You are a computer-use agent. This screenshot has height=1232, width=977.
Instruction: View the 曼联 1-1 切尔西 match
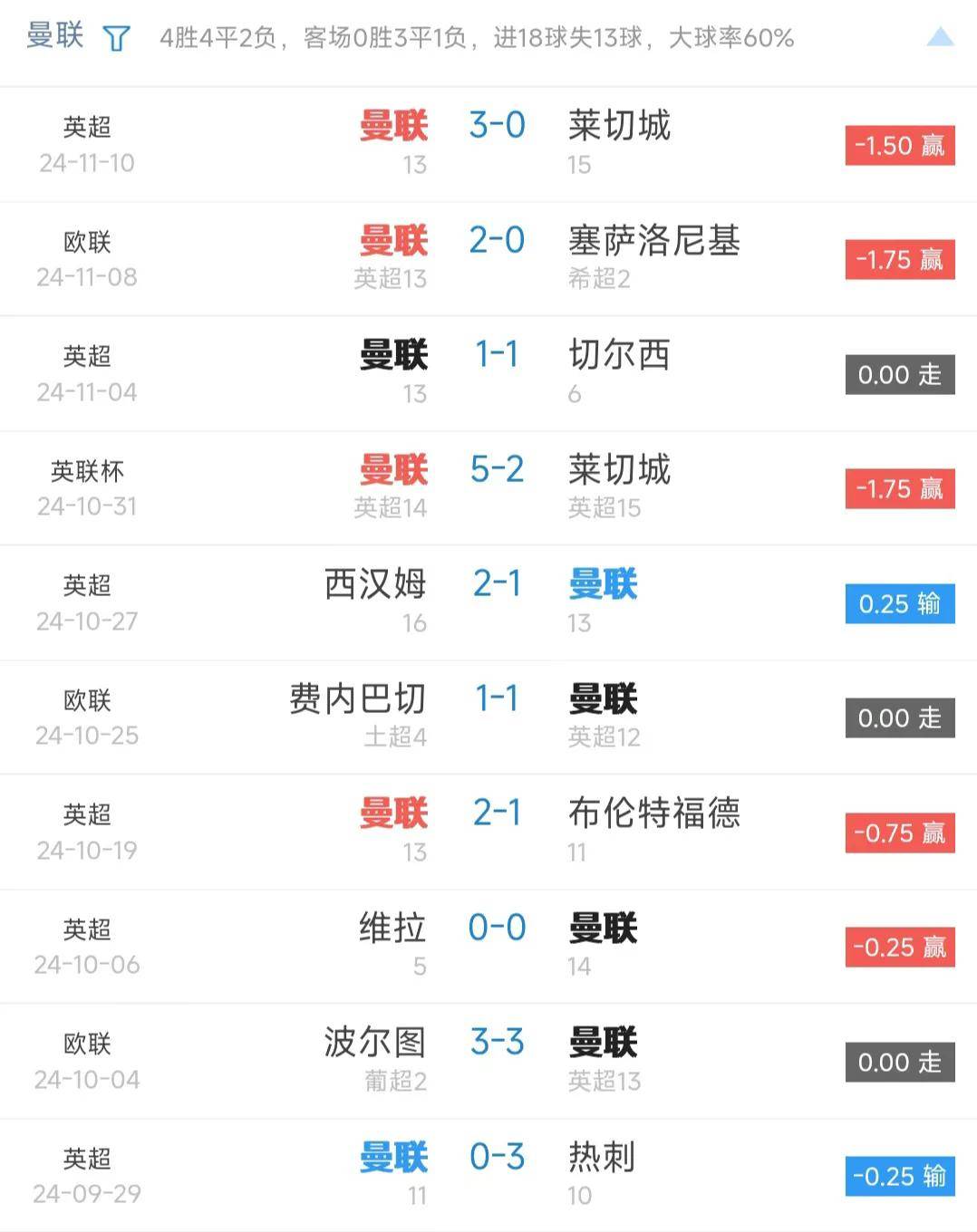click(497, 372)
